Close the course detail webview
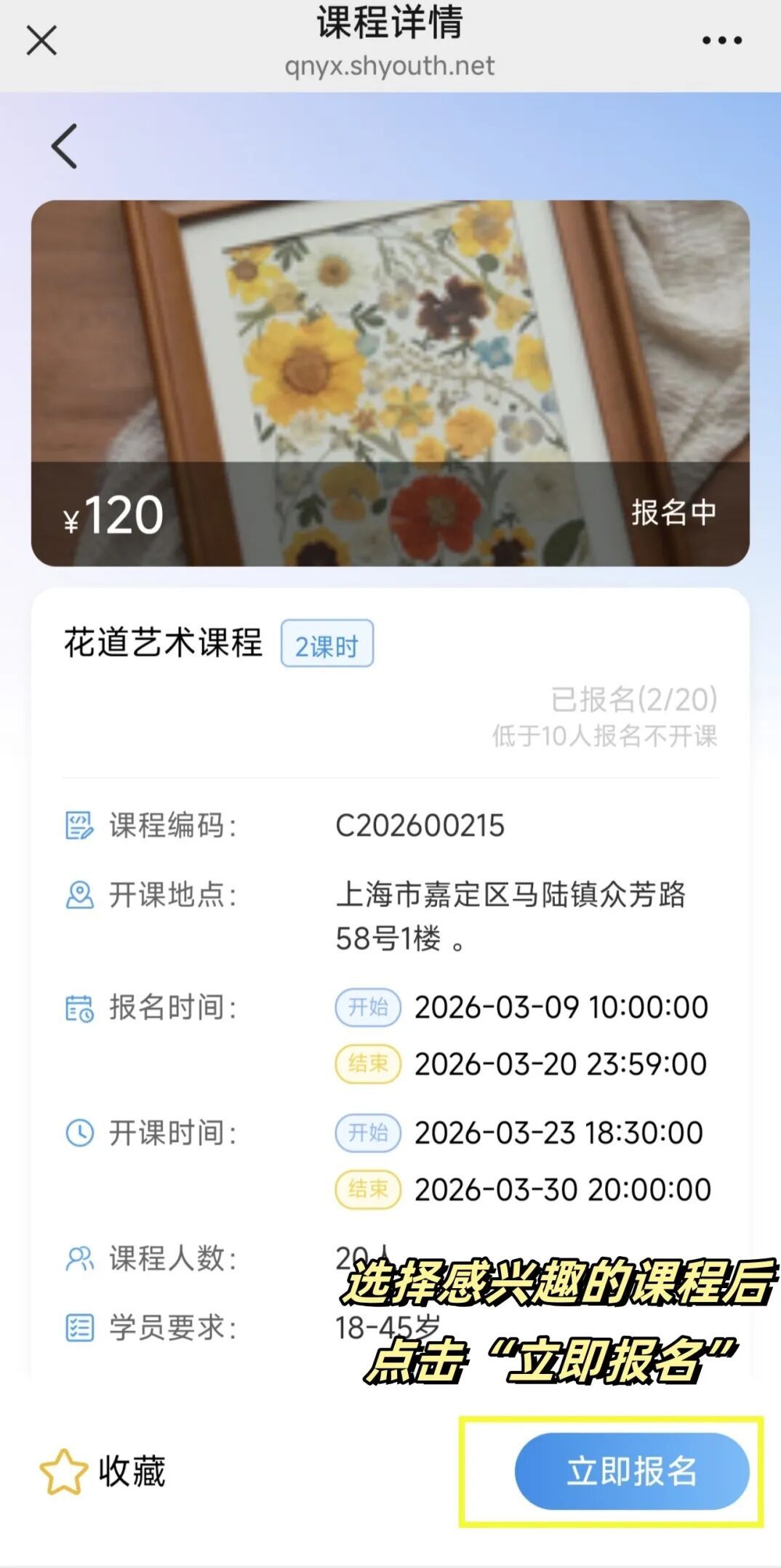The height and width of the screenshot is (1568, 781). 41,41
